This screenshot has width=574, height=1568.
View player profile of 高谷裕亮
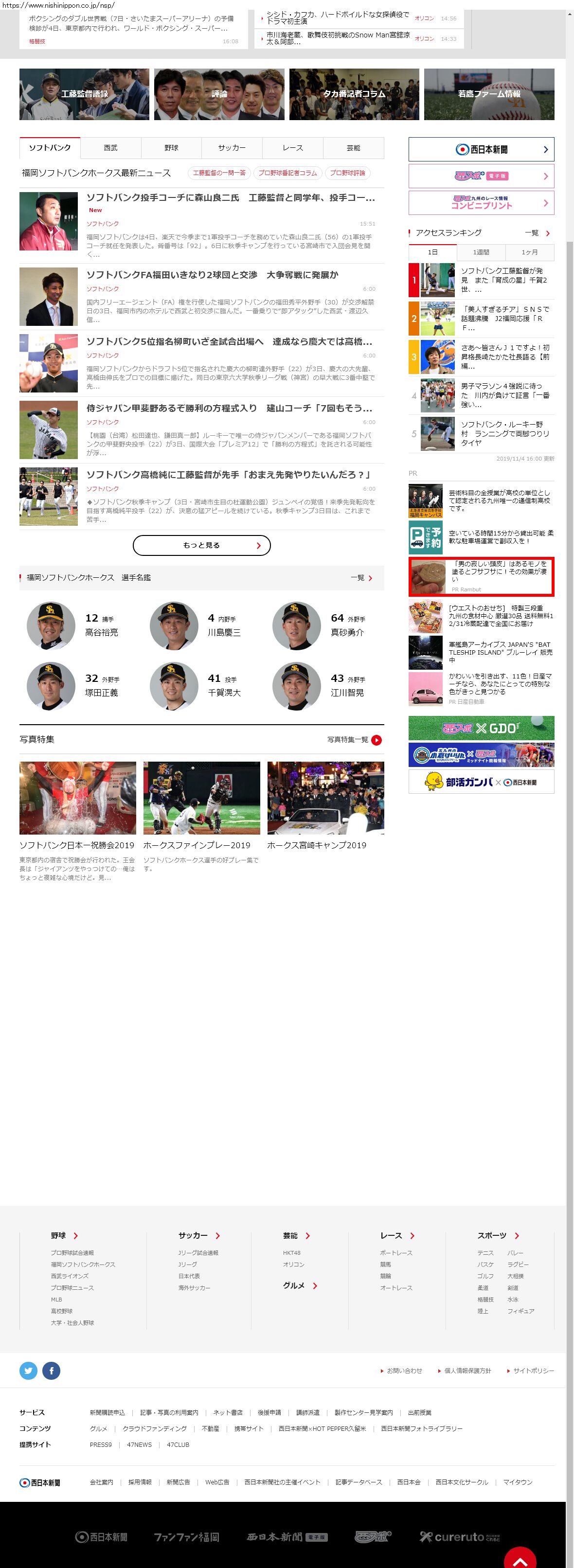(x=101, y=632)
